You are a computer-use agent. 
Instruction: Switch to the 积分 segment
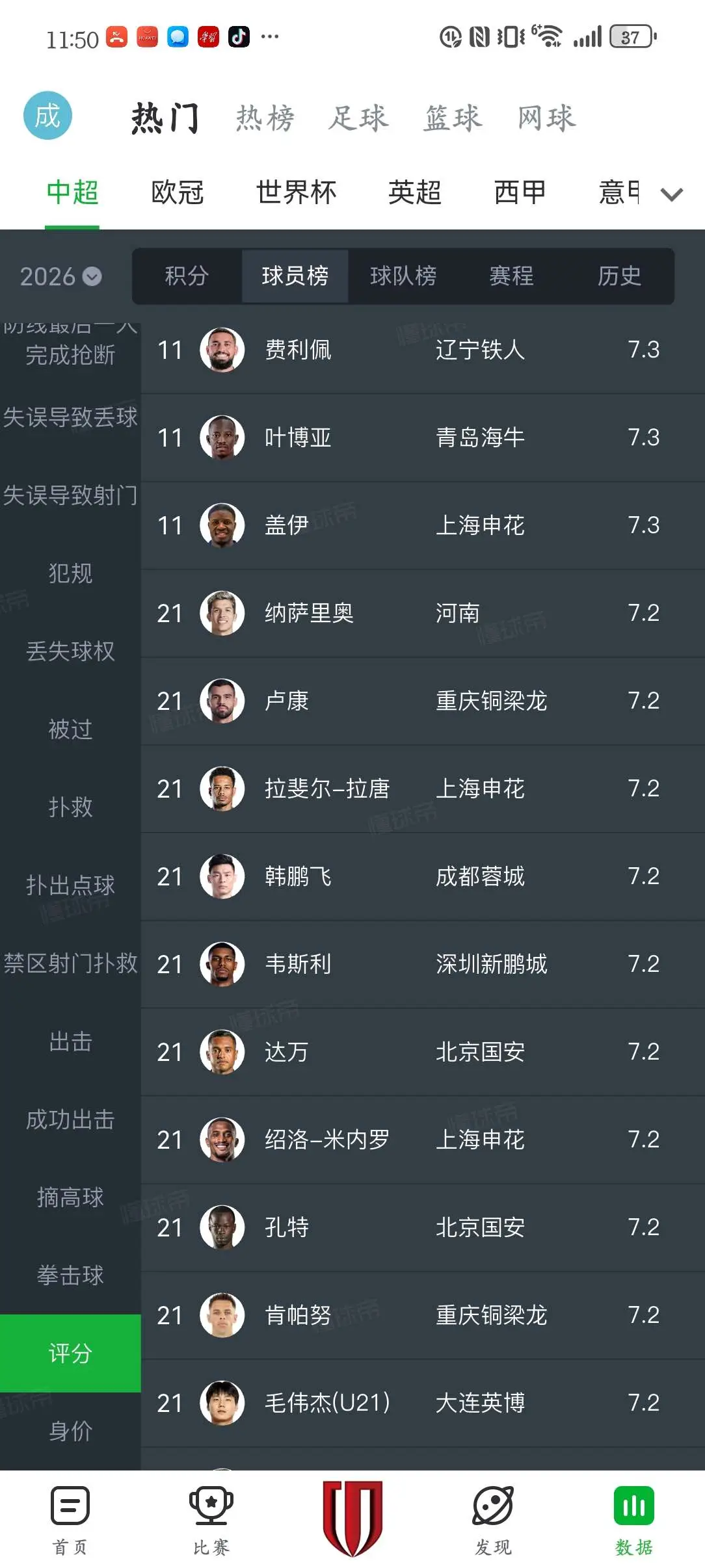[187, 276]
